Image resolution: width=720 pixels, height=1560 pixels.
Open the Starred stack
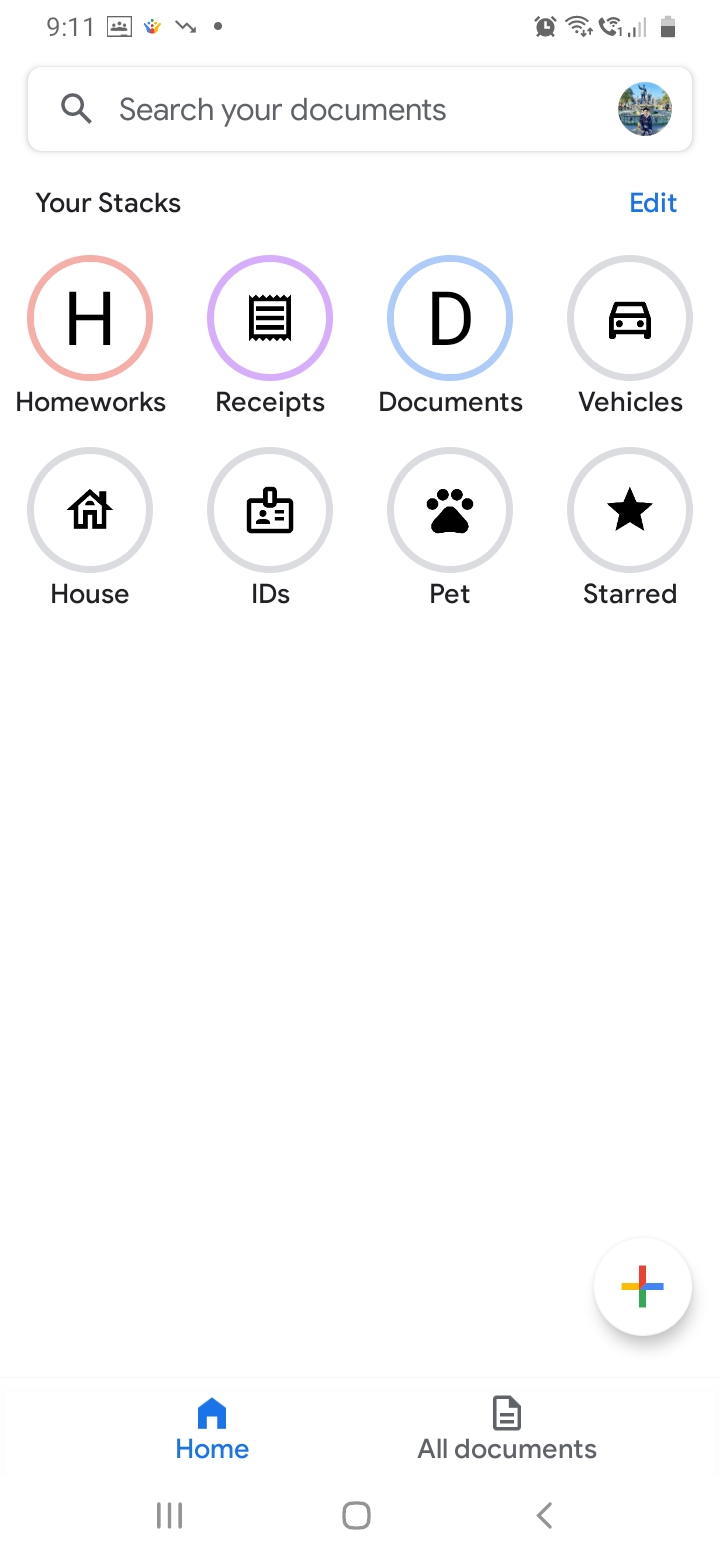(630, 510)
